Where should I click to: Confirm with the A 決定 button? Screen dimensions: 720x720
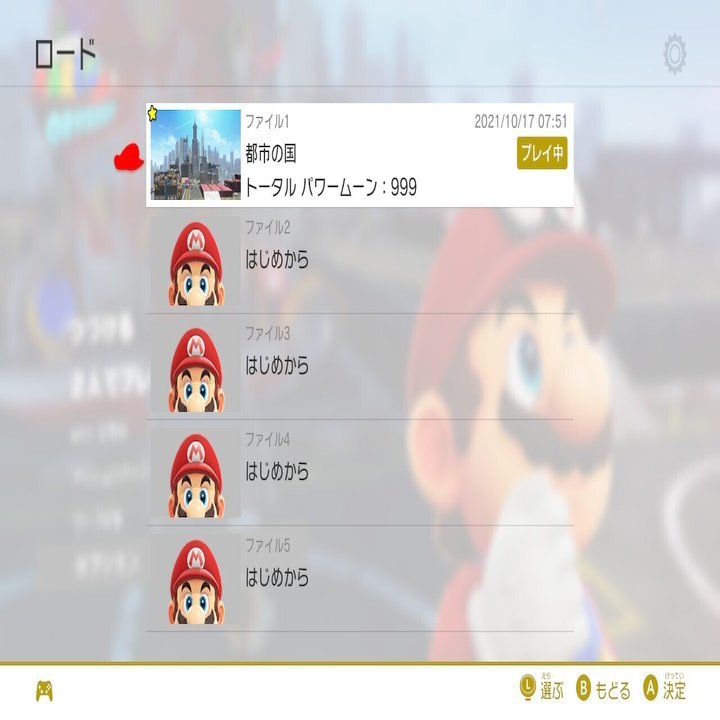665,689
